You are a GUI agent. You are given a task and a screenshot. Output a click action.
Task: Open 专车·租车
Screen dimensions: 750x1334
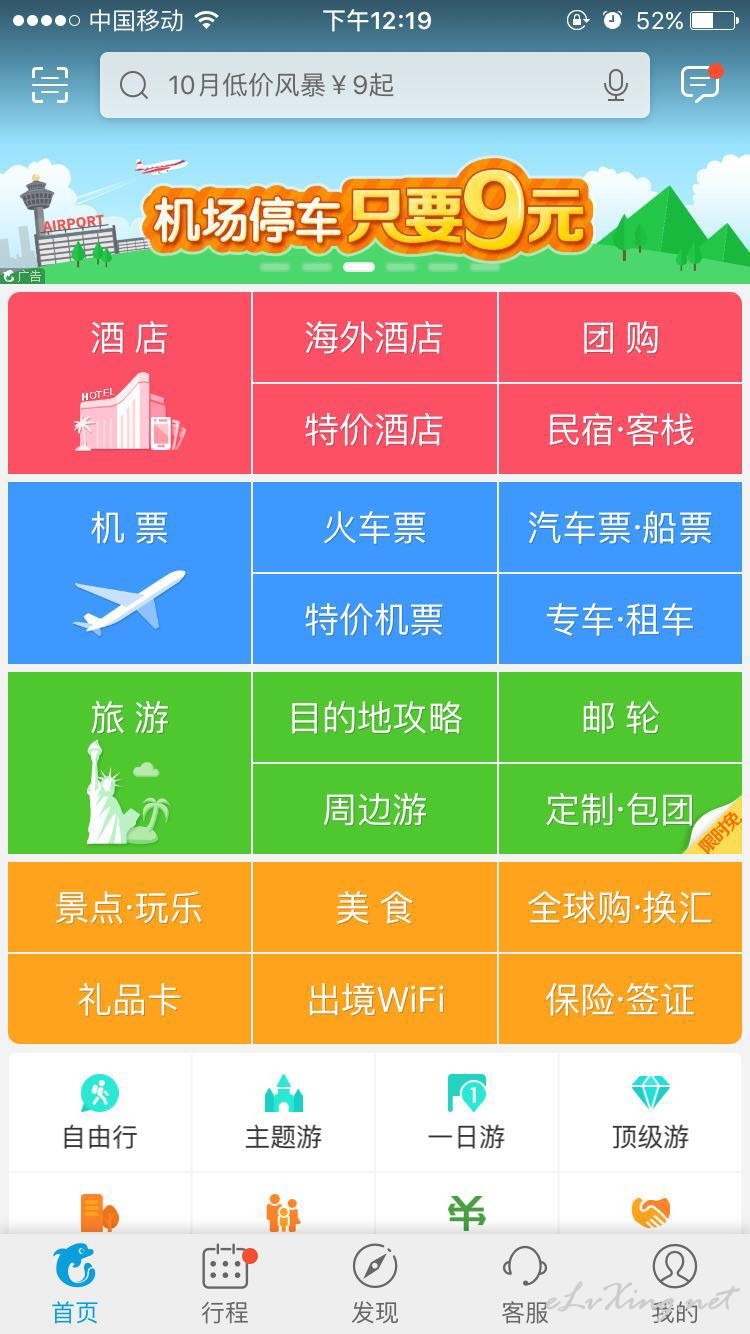coord(620,619)
